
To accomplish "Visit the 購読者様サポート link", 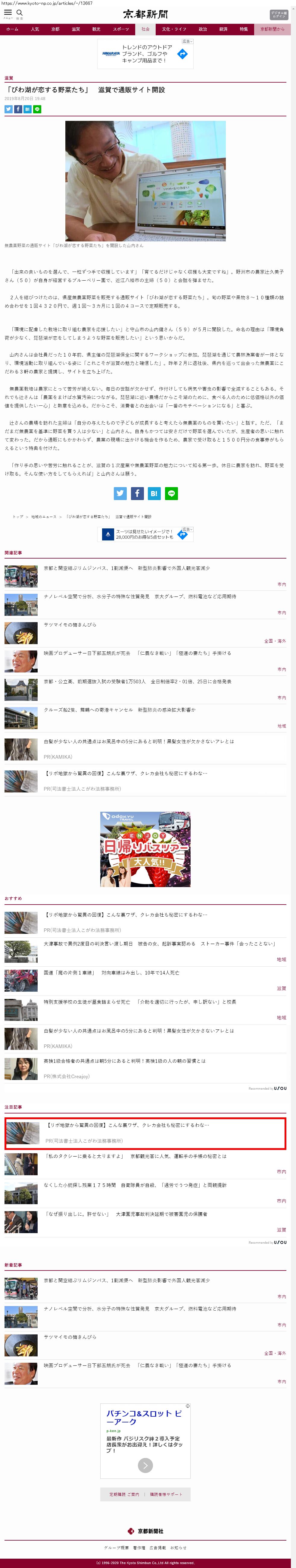I will point(166,1494).
